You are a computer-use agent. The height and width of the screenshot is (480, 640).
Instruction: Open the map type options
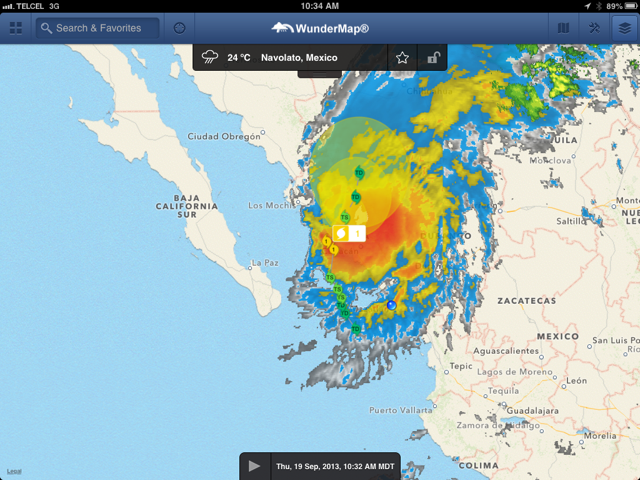tap(563, 28)
